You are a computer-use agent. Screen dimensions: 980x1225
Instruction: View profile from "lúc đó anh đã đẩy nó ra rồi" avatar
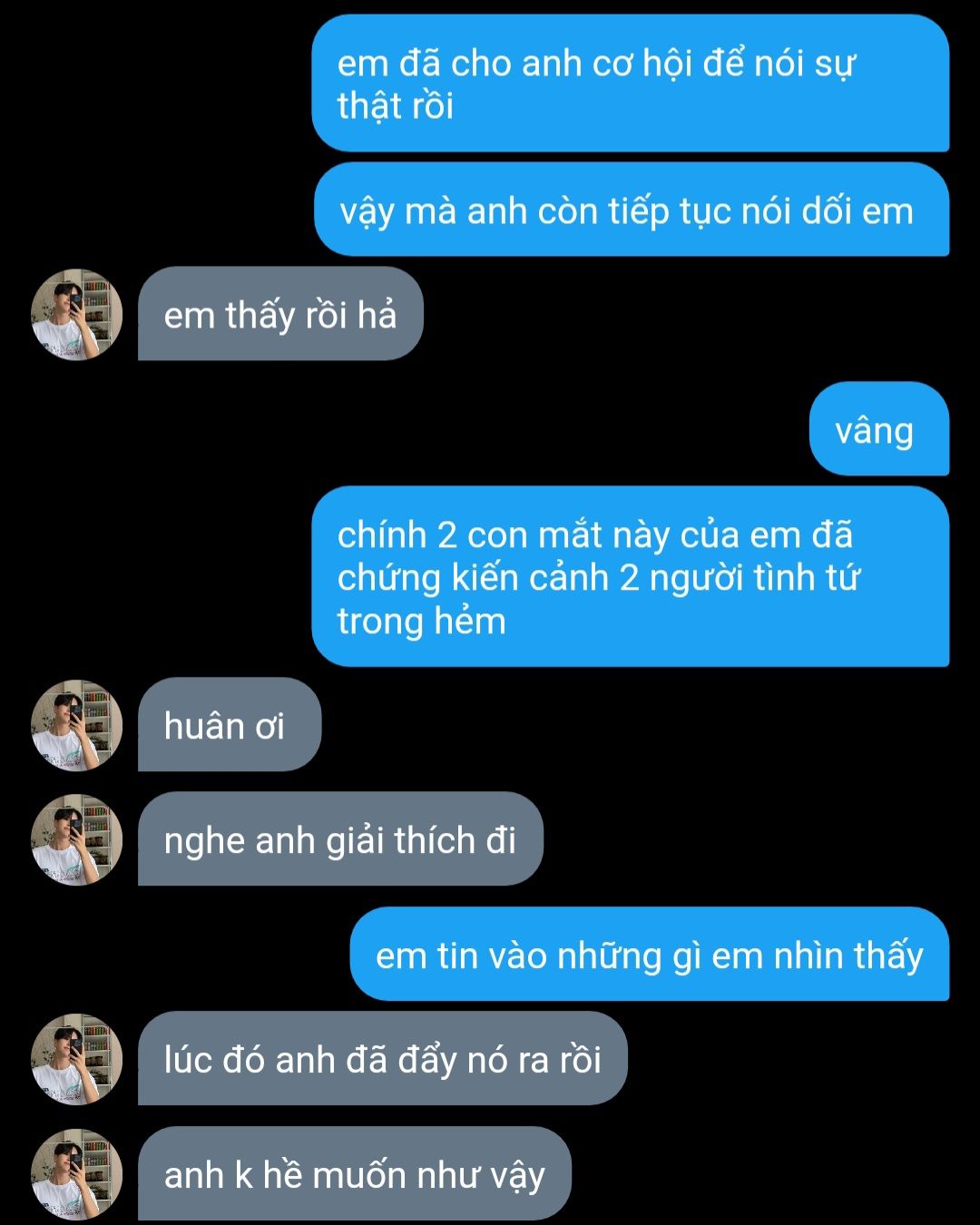[76, 1059]
